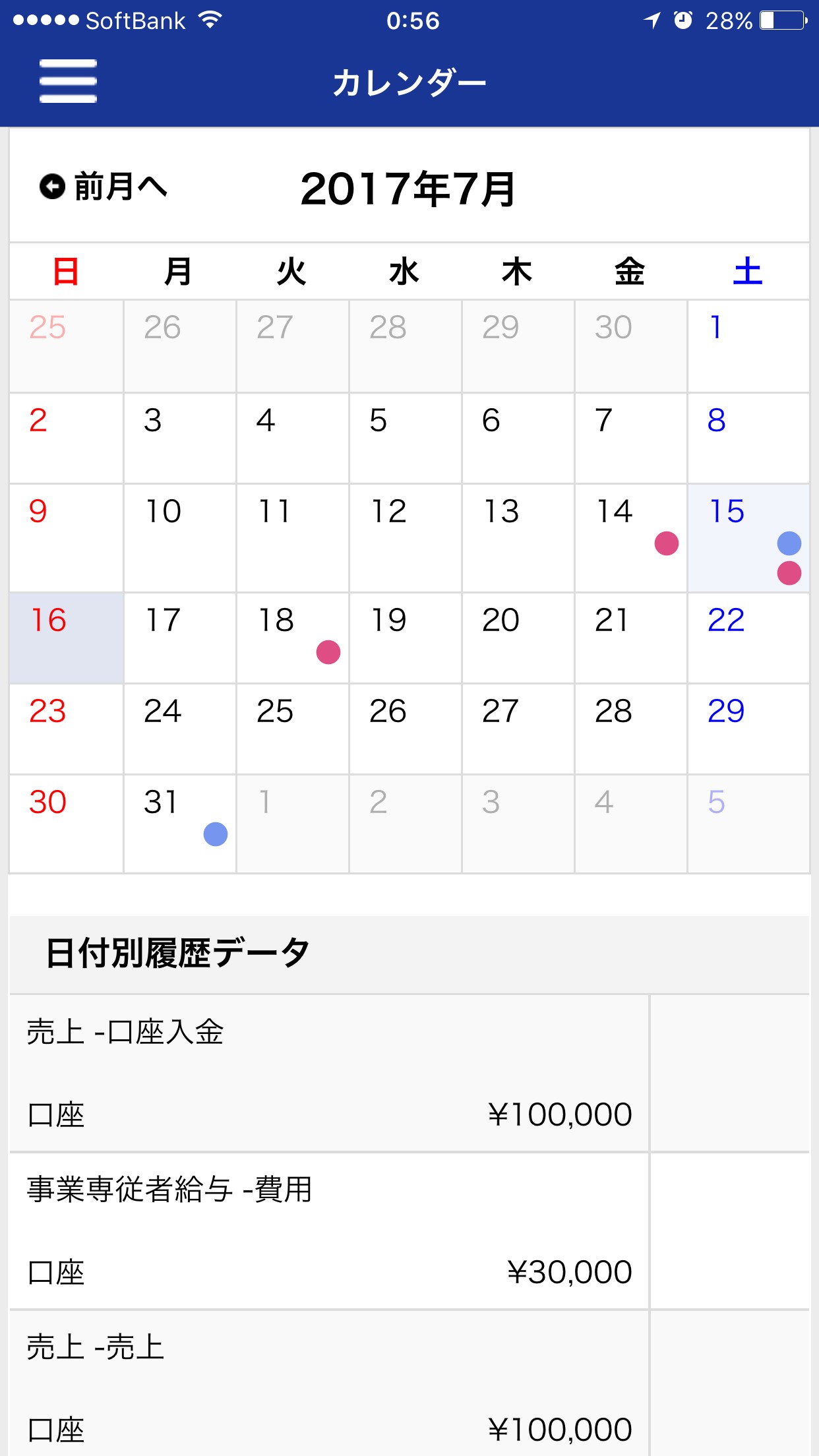
Task: Go to previous month via 前月へ
Action: (x=104, y=187)
